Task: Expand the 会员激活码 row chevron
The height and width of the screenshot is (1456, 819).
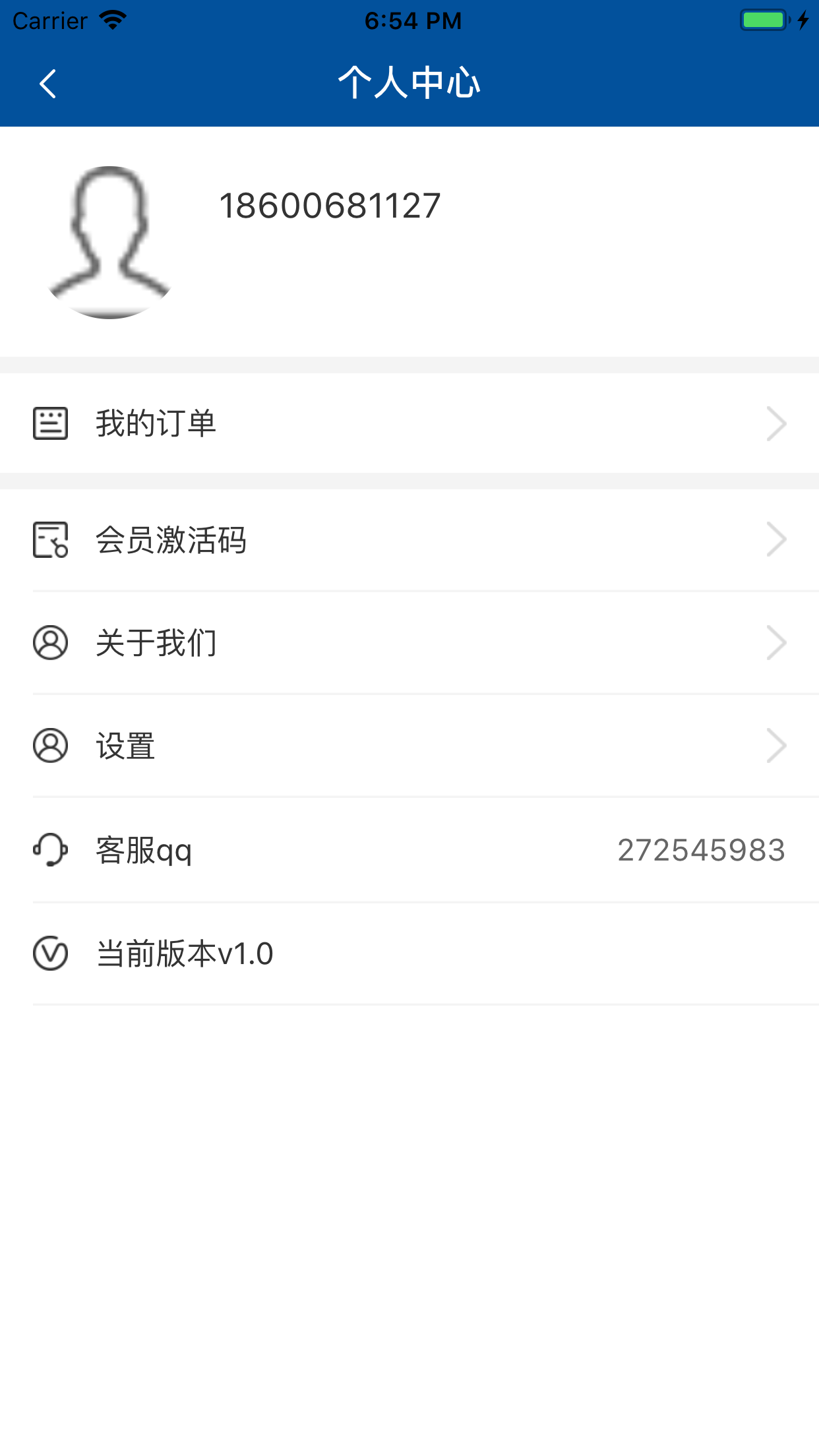Action: pos(777,539)
